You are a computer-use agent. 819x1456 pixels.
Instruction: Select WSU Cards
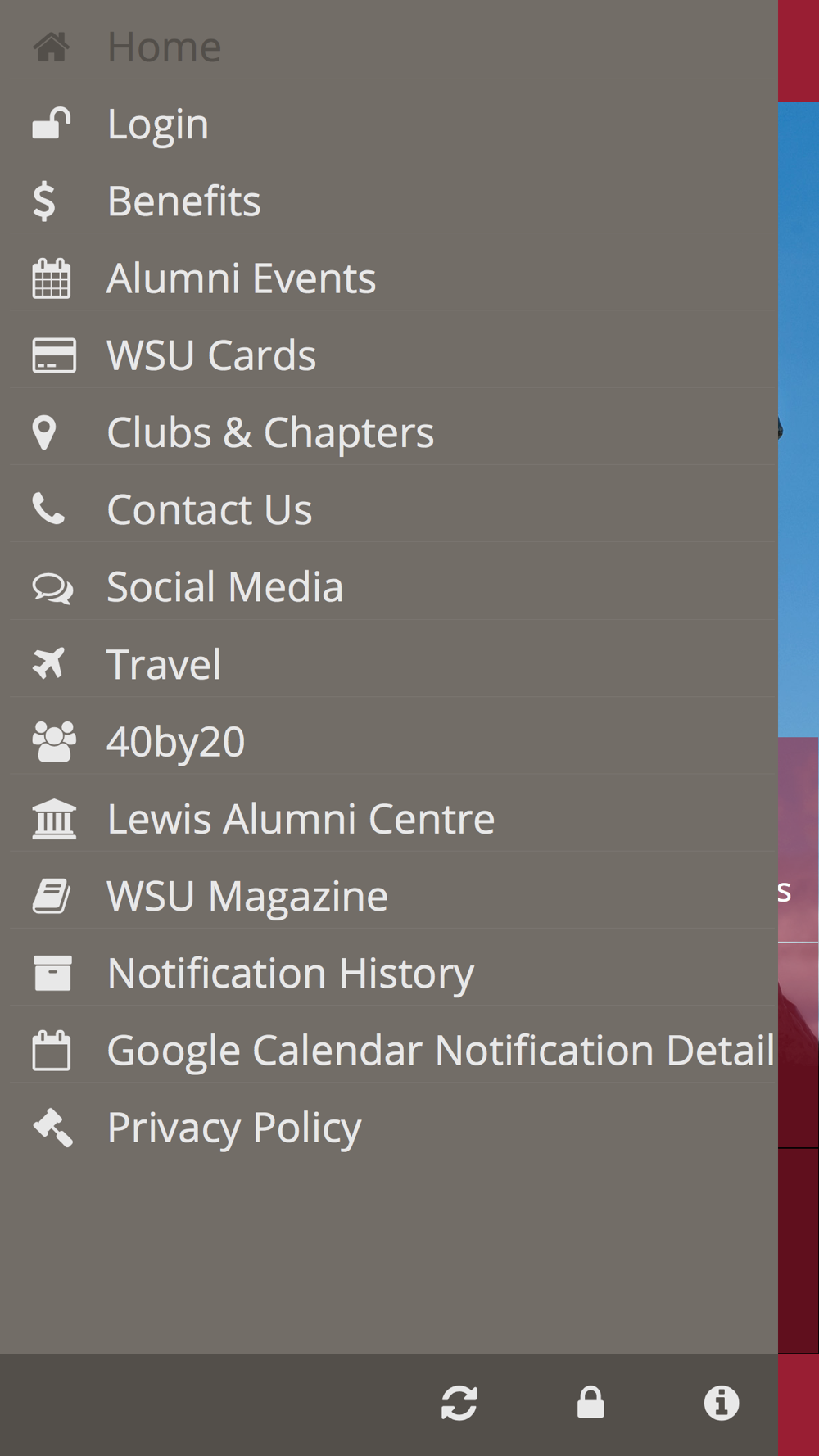pos(211,355)
